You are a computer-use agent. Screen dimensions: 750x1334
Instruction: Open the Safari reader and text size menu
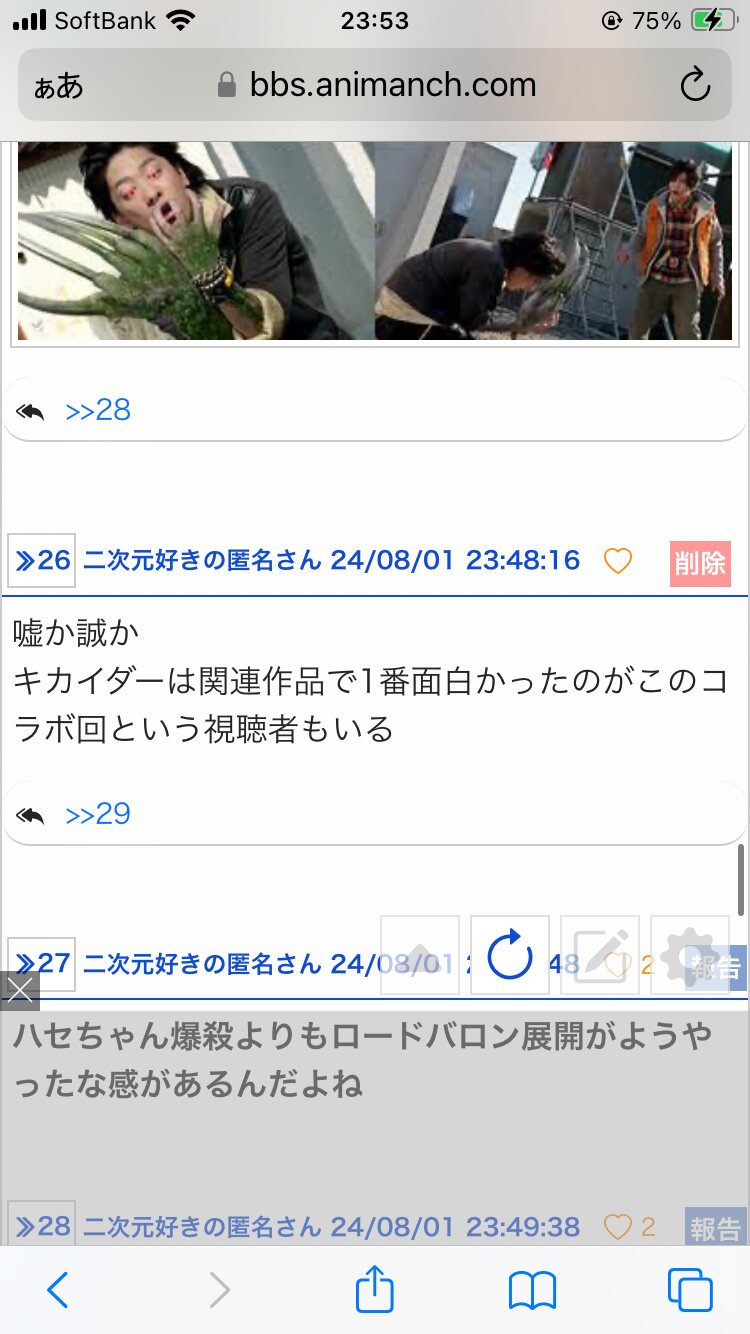pyautogui.click(x=58, y=86)
